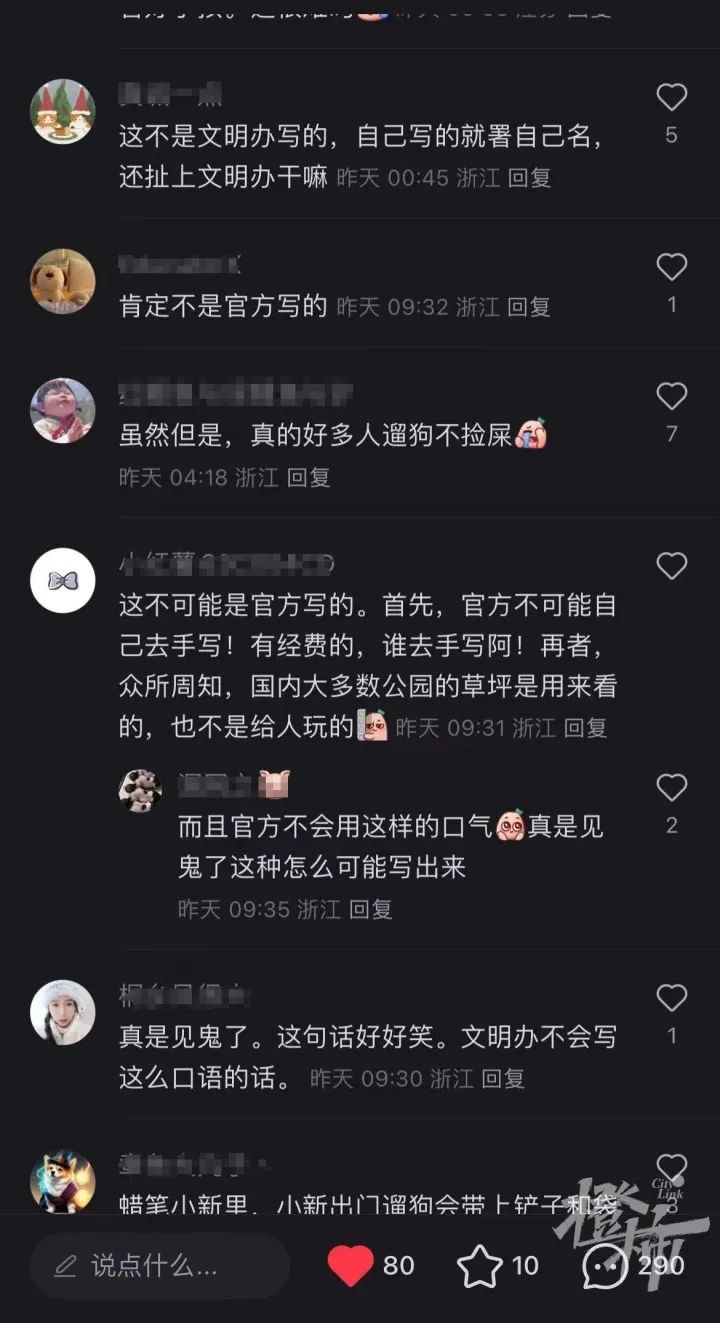Like the comment '这不是文明办写的'
This screenshot has width=720, height=1323.
pos(671,98)
